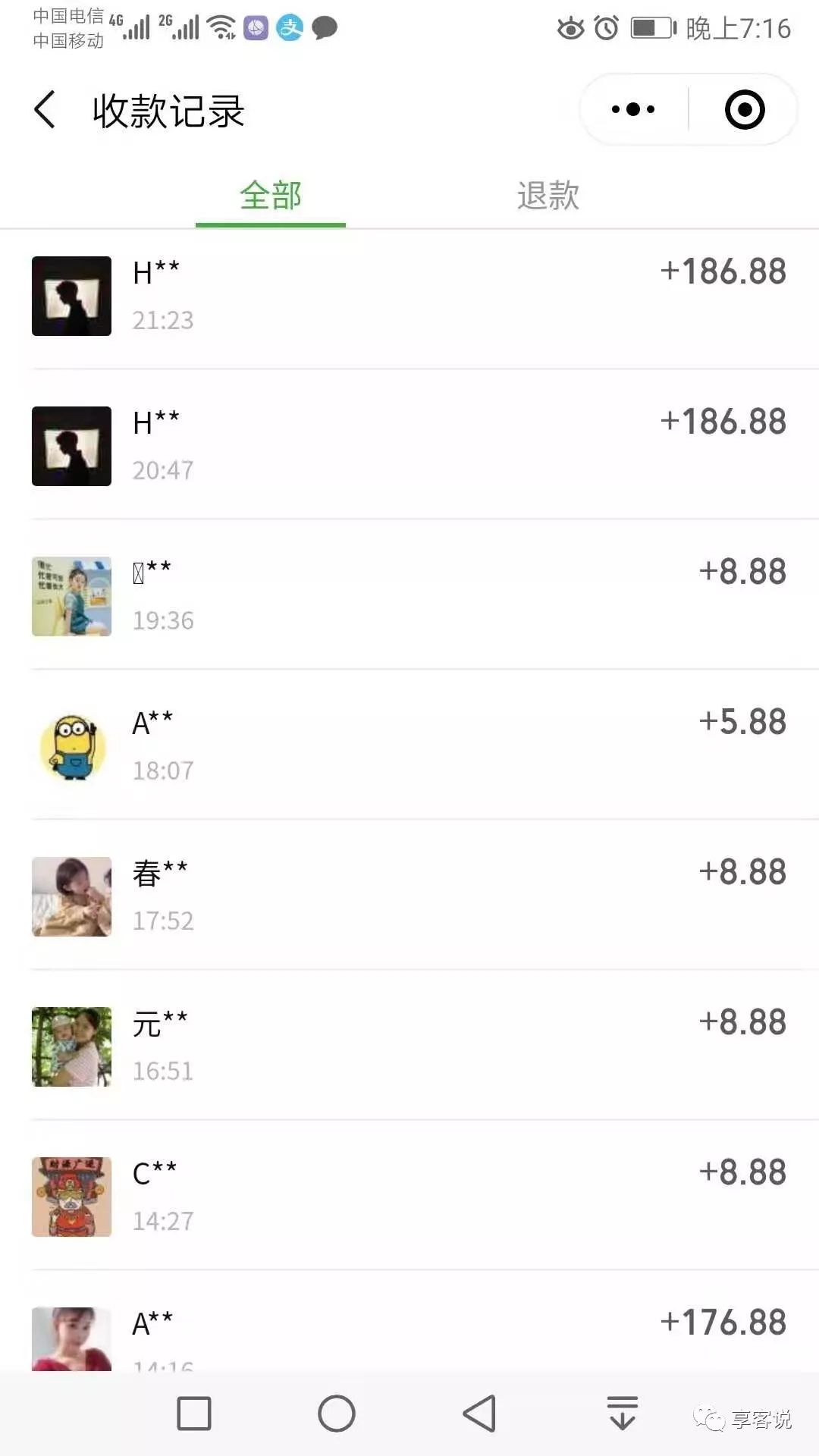
Task: Close the mini program with the circle icon
Action: coord(744,110)
